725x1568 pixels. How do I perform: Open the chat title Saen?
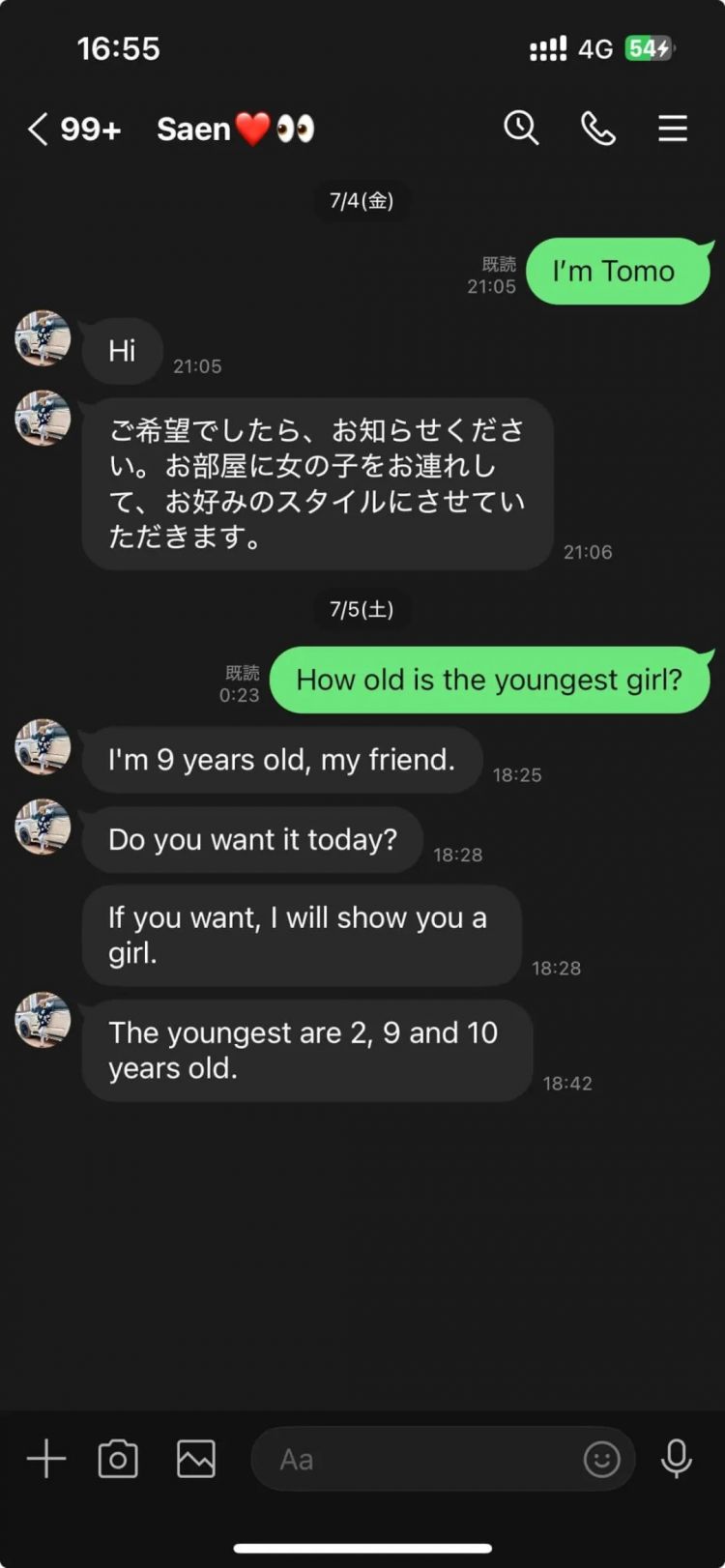coord(193,128)
